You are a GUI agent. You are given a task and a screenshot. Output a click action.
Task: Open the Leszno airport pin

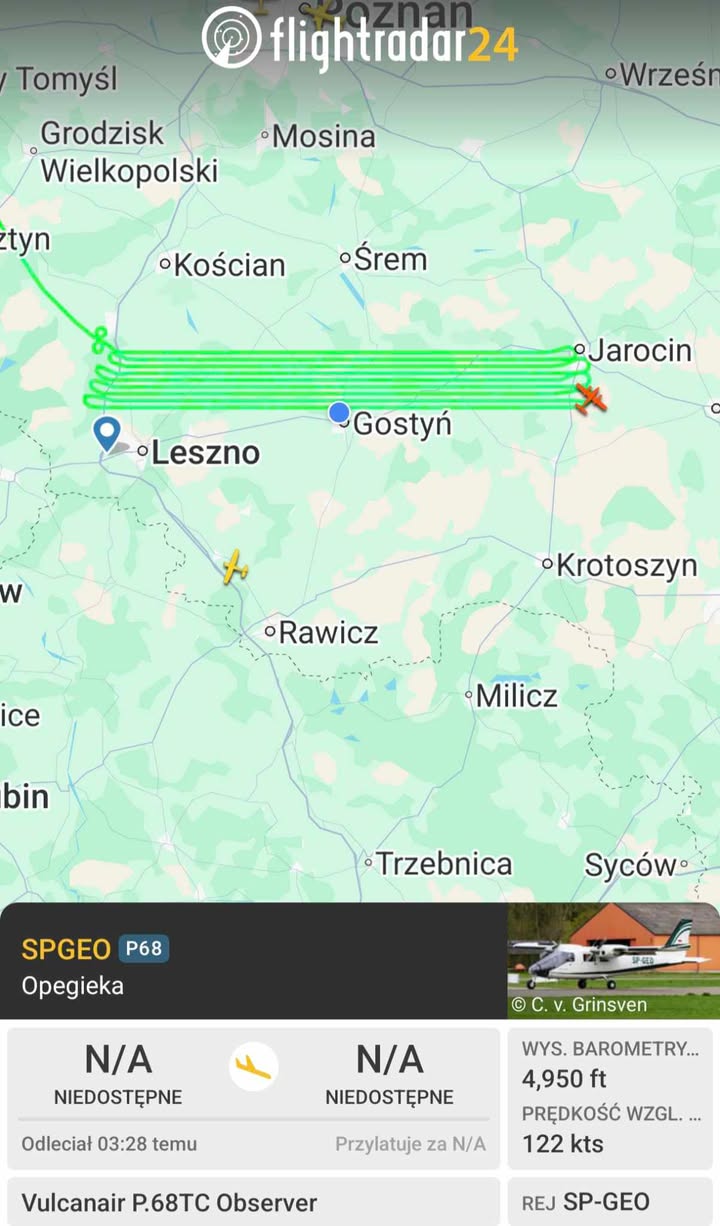click(106, 435)
